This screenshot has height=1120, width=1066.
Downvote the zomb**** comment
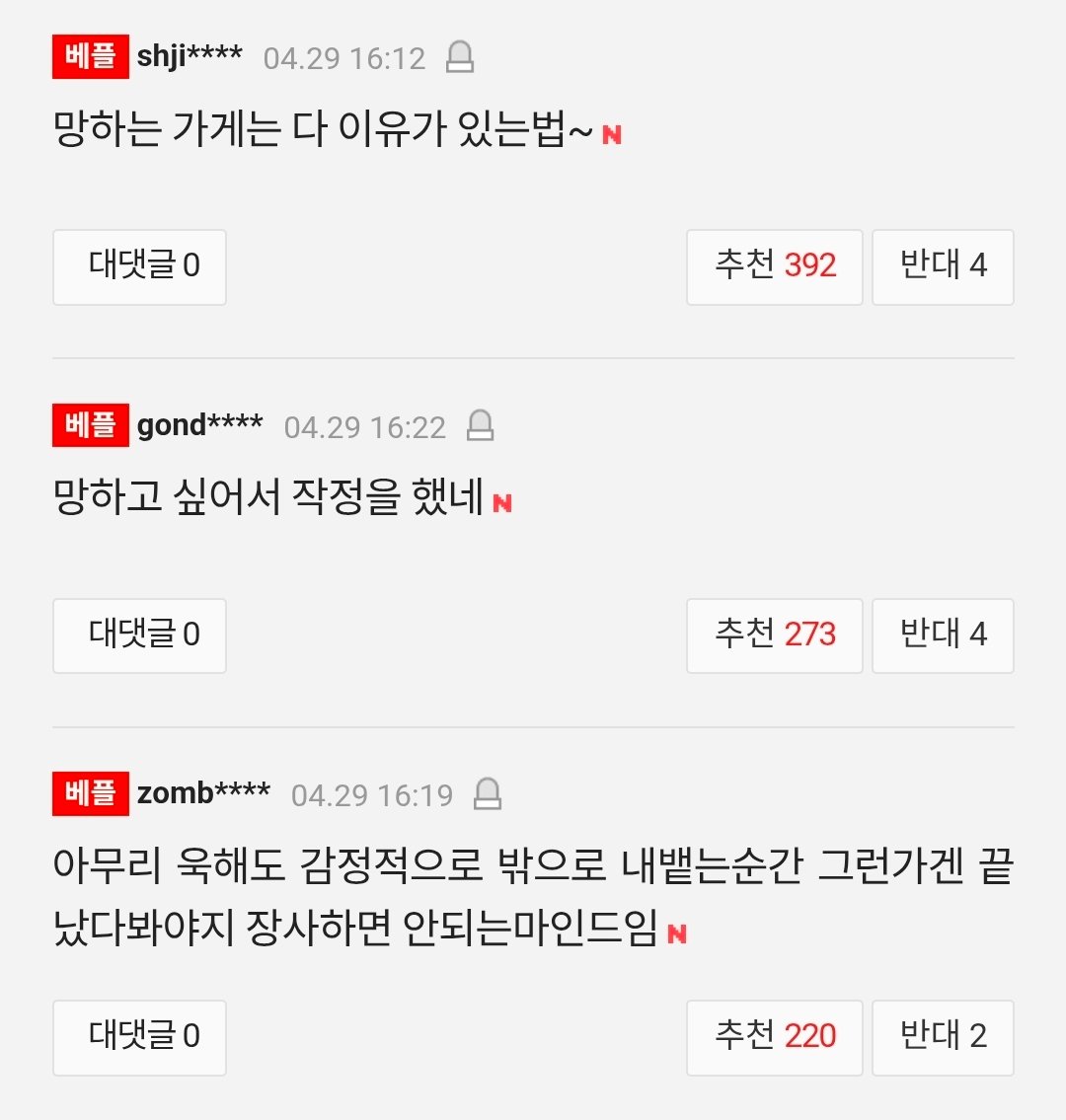943,1037
